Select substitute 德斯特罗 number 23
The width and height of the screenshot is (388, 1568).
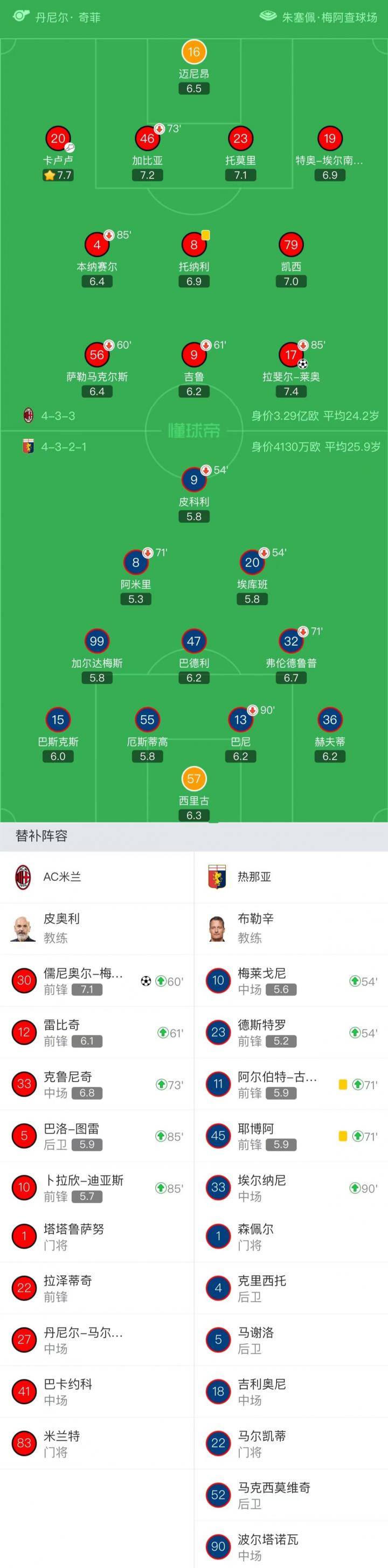(x=290, y=1032)
